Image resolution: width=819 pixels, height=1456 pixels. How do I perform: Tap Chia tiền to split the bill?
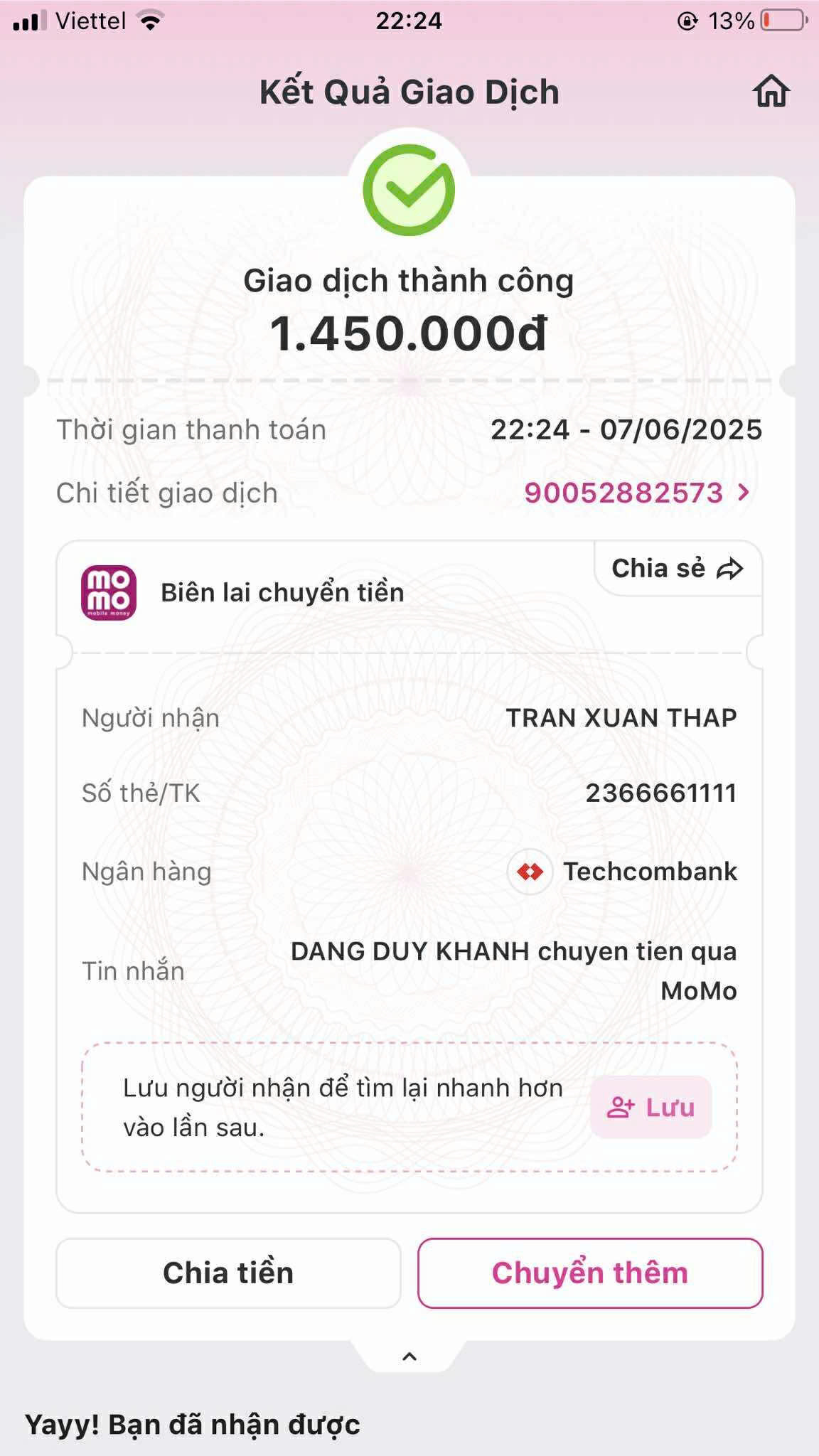[x=228, y=1273]
